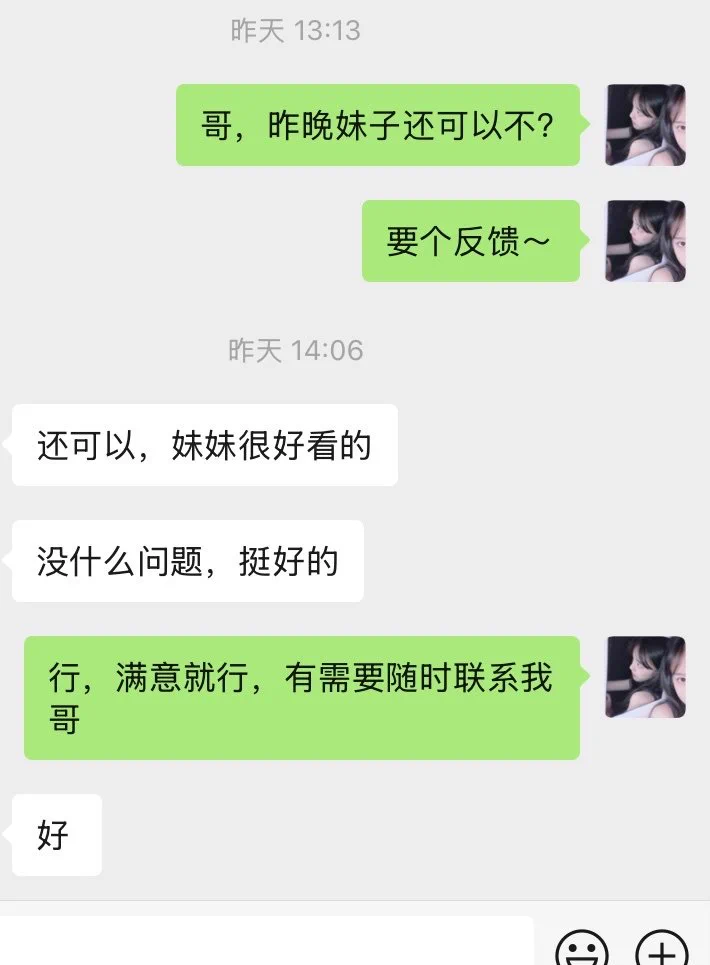Open the emoji sticker panel

click(x=581, y=947)
